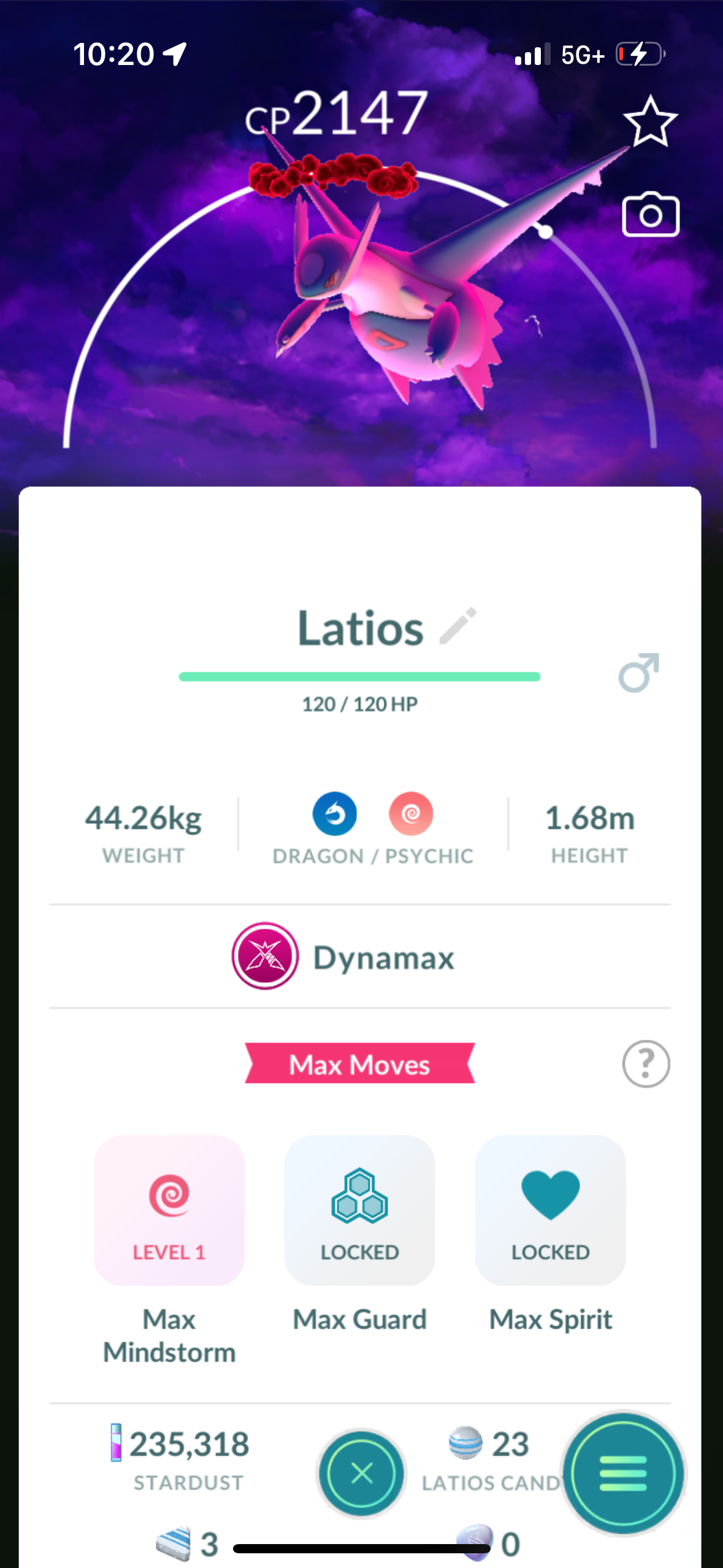
Task: Close the Pokémon details with X button
Action: [x=362, y=1473]
